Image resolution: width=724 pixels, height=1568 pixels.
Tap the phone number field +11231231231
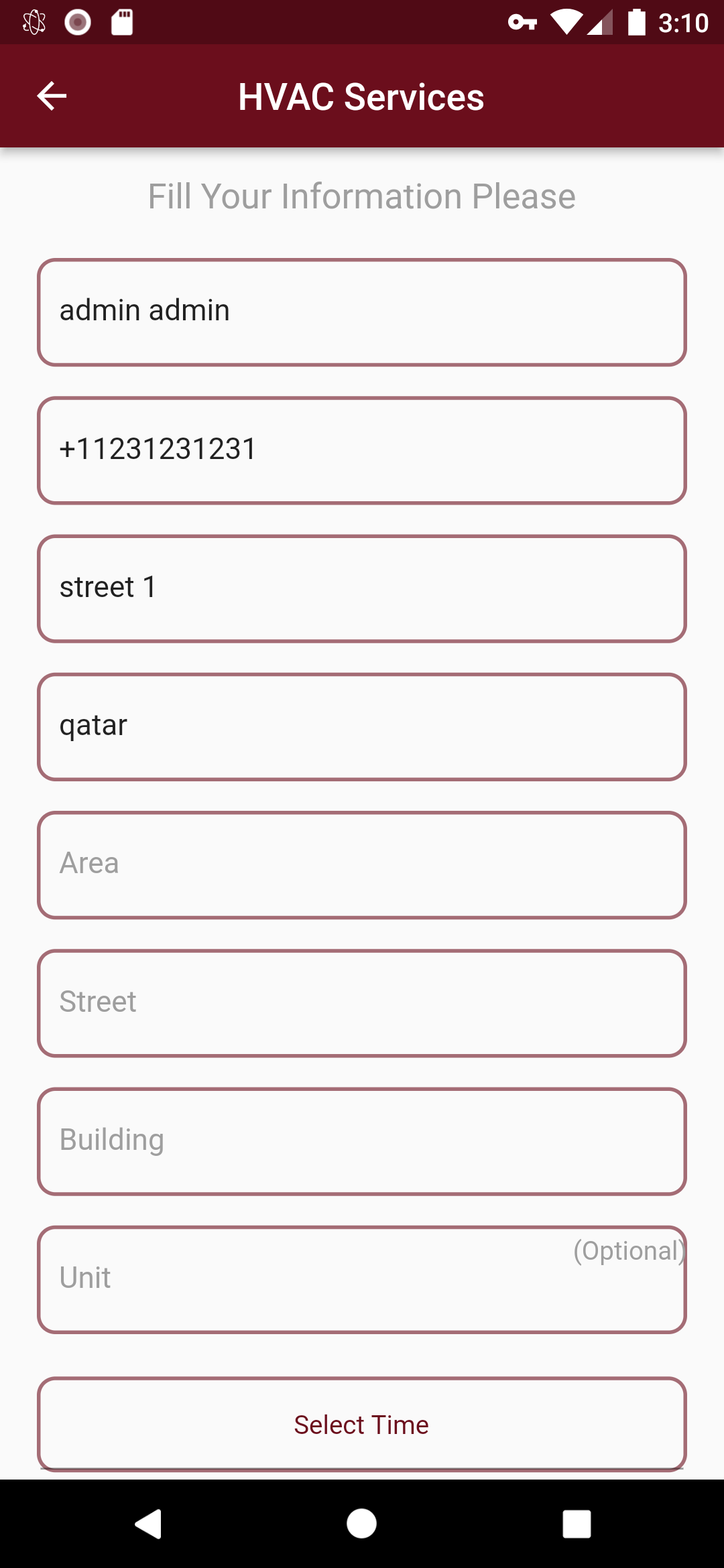(362, 450)
